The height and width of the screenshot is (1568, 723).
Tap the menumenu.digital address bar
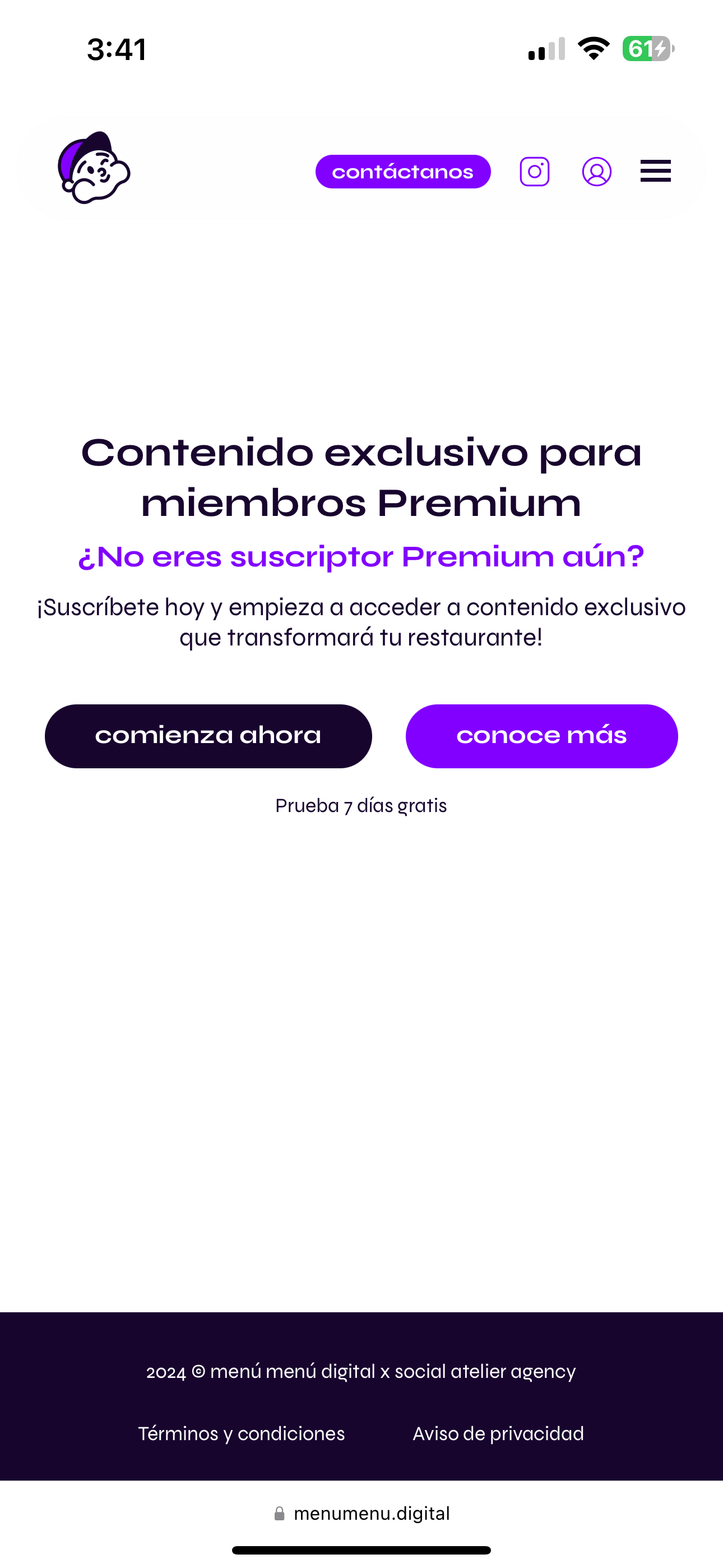coord(361,1513)
